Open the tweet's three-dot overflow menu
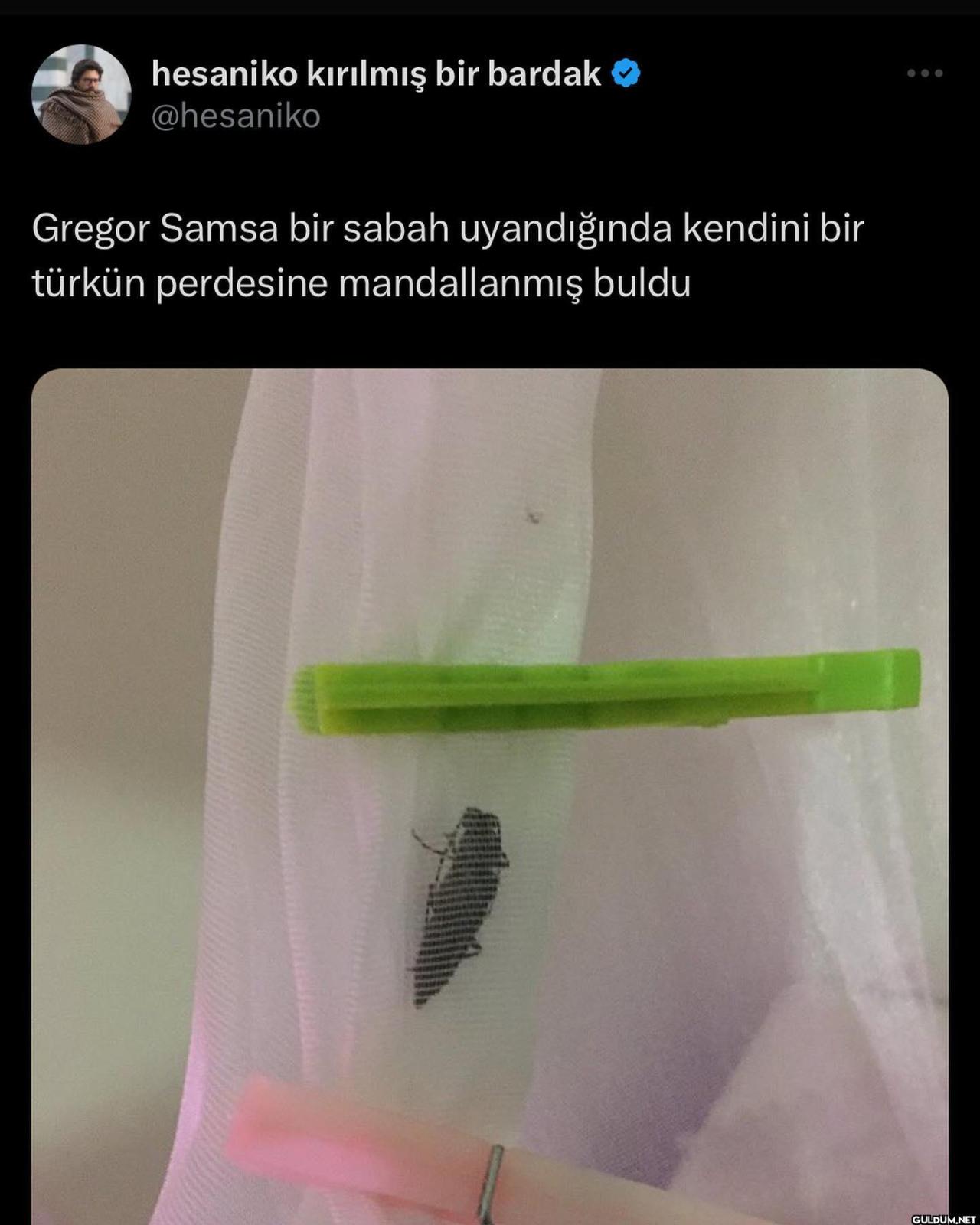Image resolution: width=980 pixels, height=1225 pixels. point(924,73)
